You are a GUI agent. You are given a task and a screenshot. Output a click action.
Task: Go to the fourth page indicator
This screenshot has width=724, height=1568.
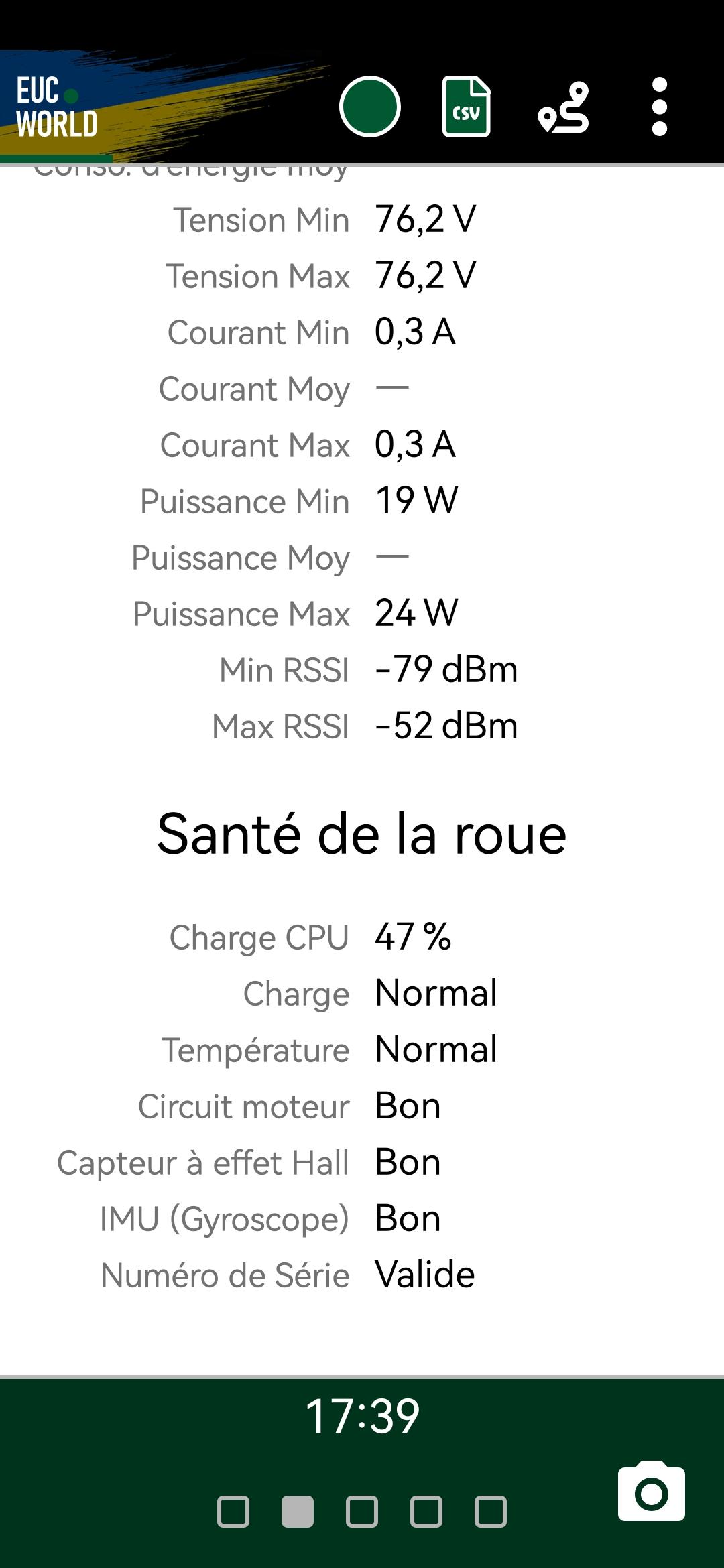tap(426, 1512)
